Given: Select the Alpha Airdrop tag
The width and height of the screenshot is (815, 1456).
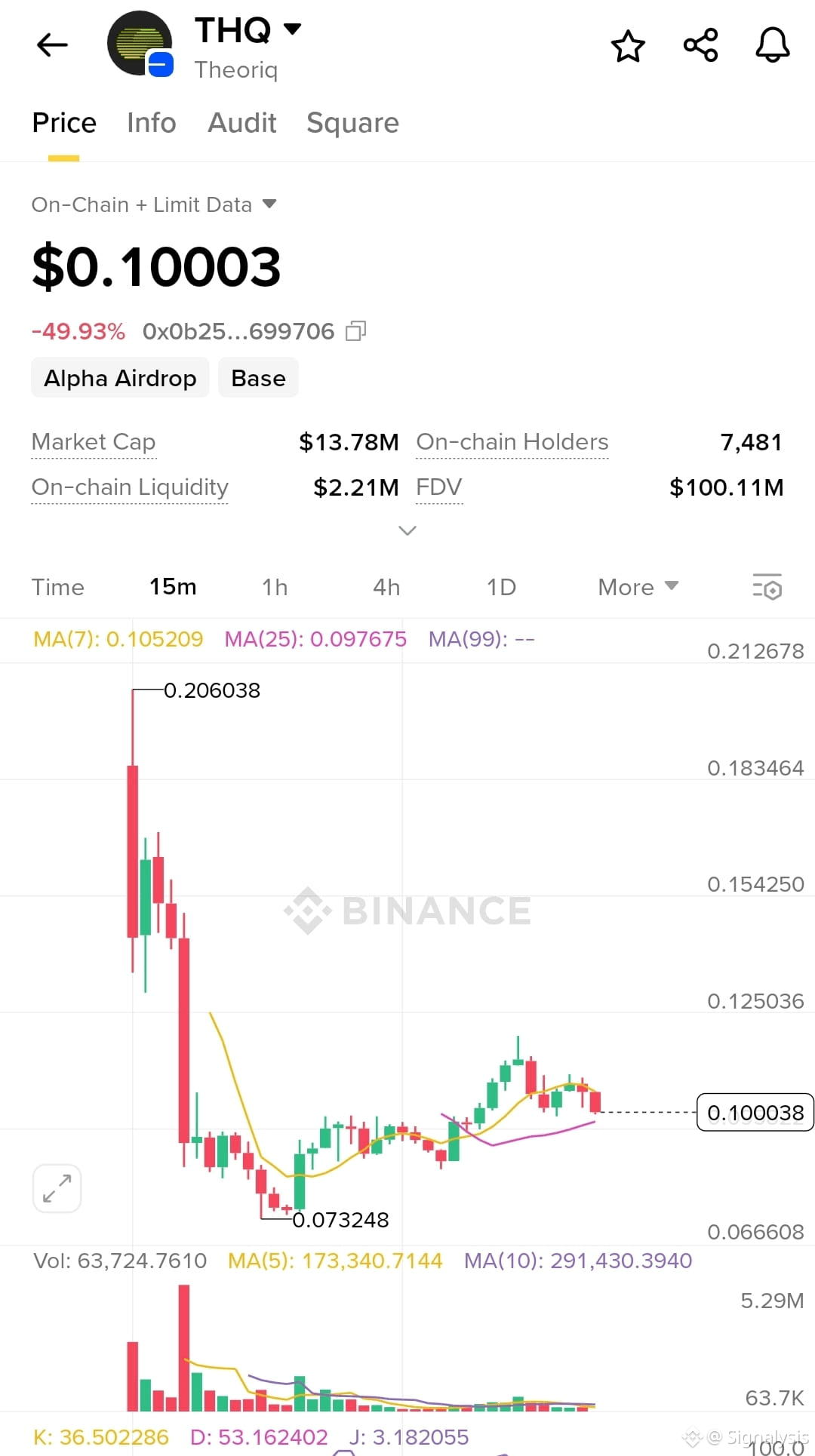Looking at the screenshot, I should pyautogui.click(x=119, y=377).
